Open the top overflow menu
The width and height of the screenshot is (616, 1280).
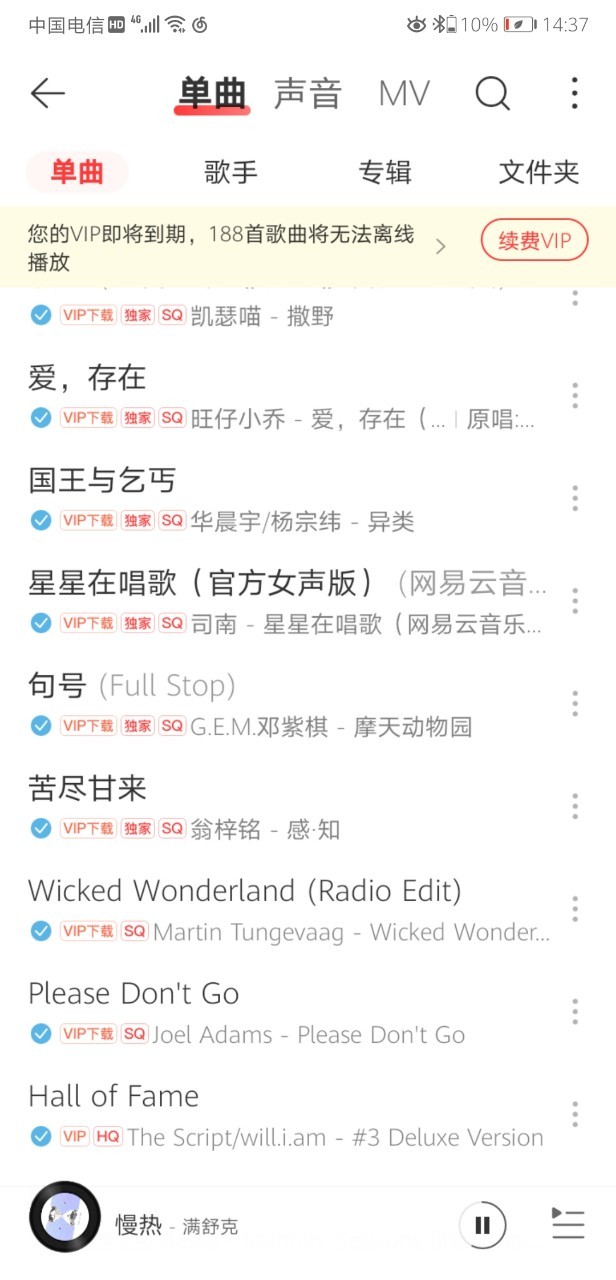[x=574, y=94]
